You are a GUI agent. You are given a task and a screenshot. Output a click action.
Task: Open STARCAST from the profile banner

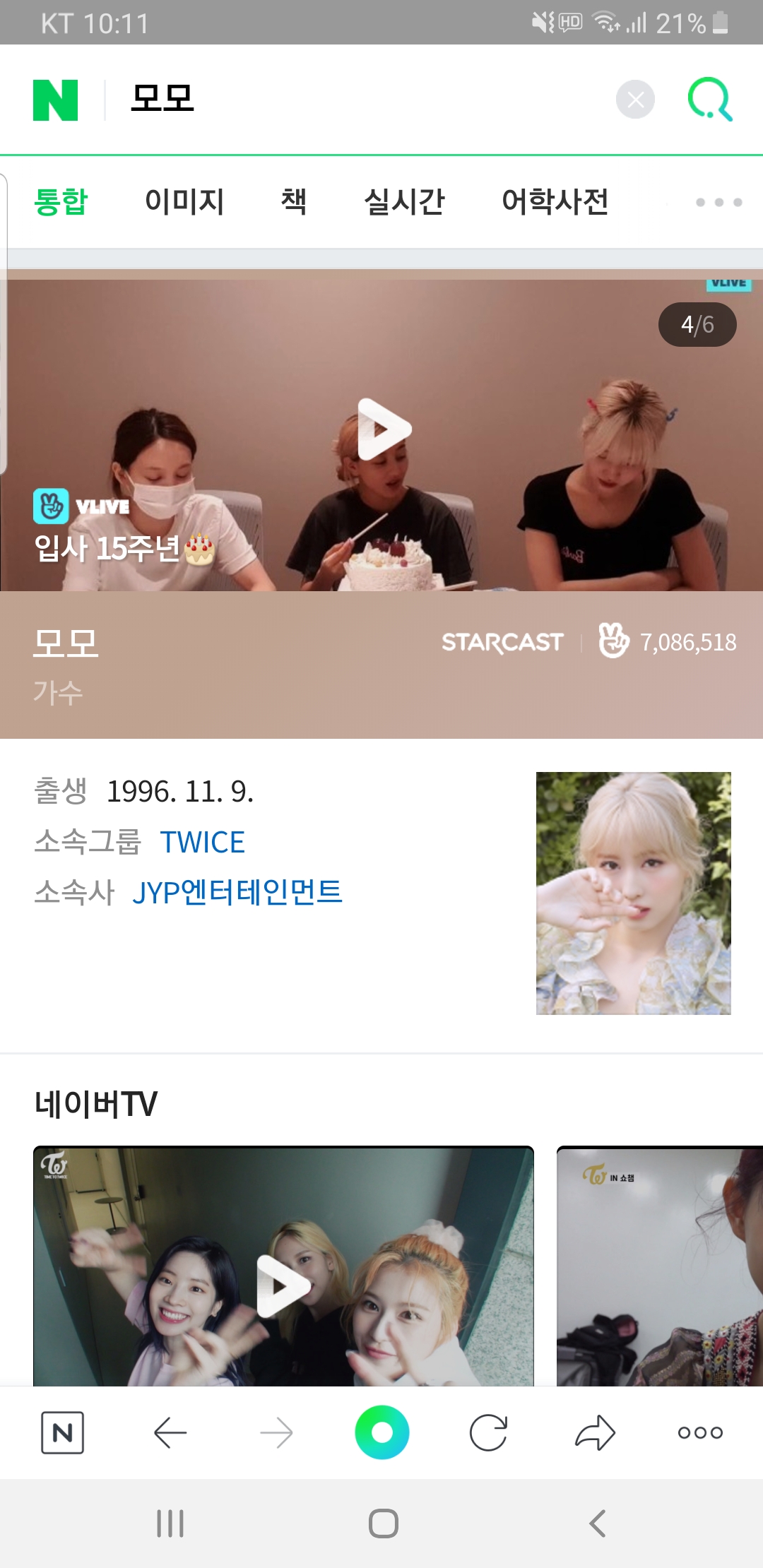pos(502,643)
